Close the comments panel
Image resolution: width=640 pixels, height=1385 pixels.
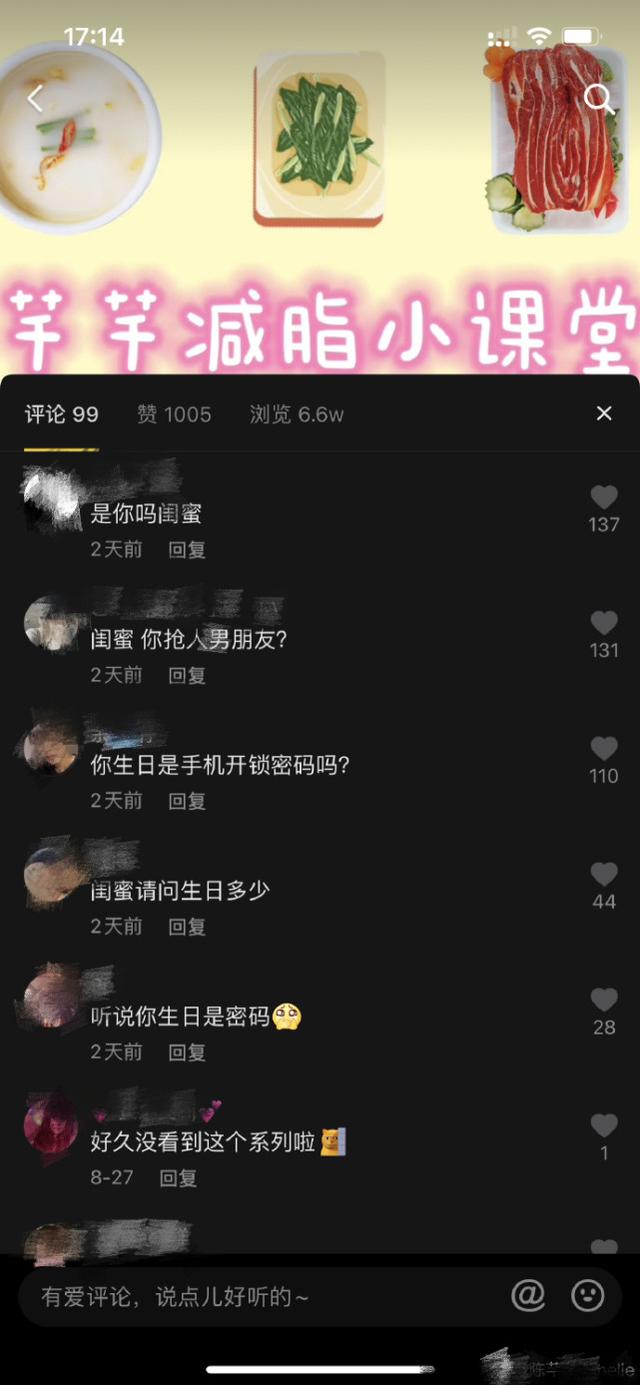(x=604, y=414)
